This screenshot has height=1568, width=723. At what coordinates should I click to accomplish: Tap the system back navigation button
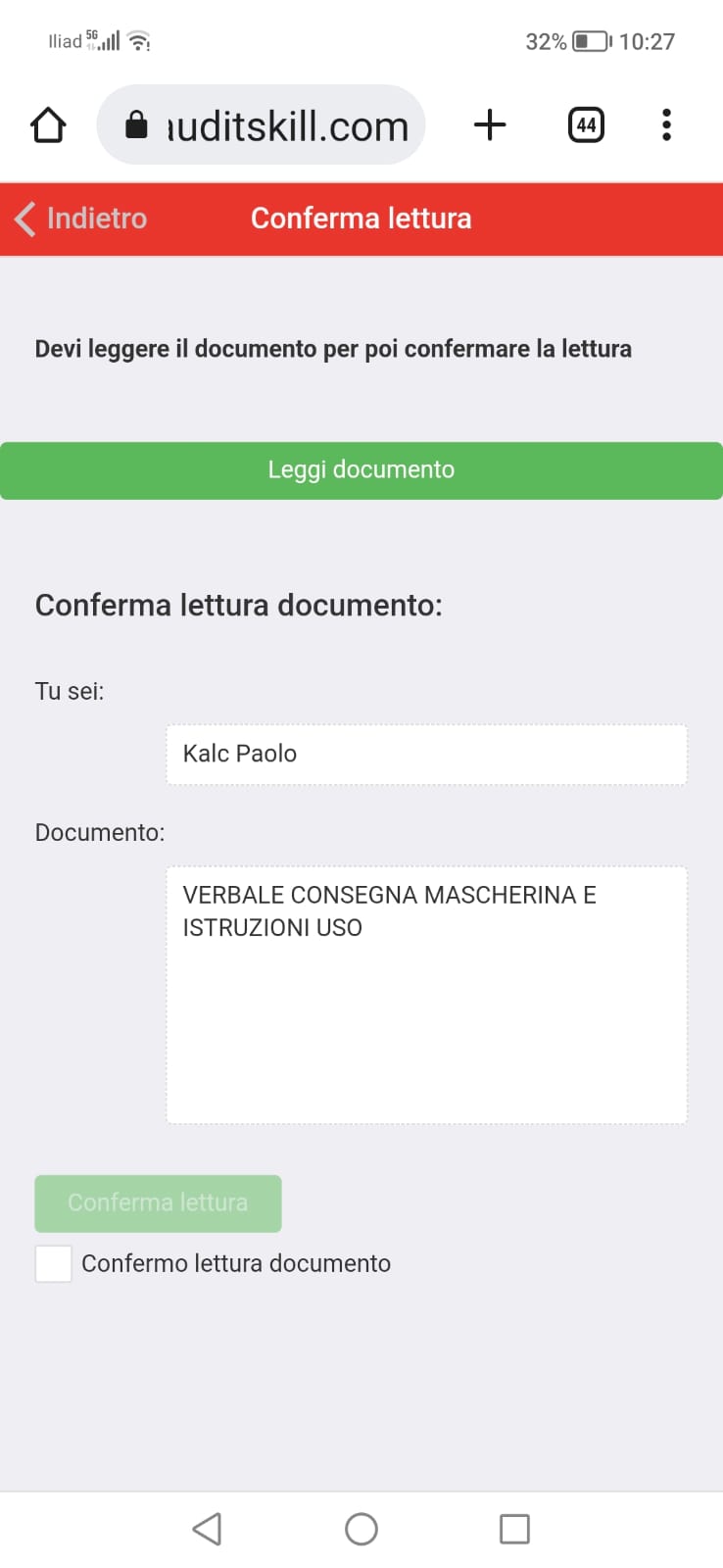207,1529
